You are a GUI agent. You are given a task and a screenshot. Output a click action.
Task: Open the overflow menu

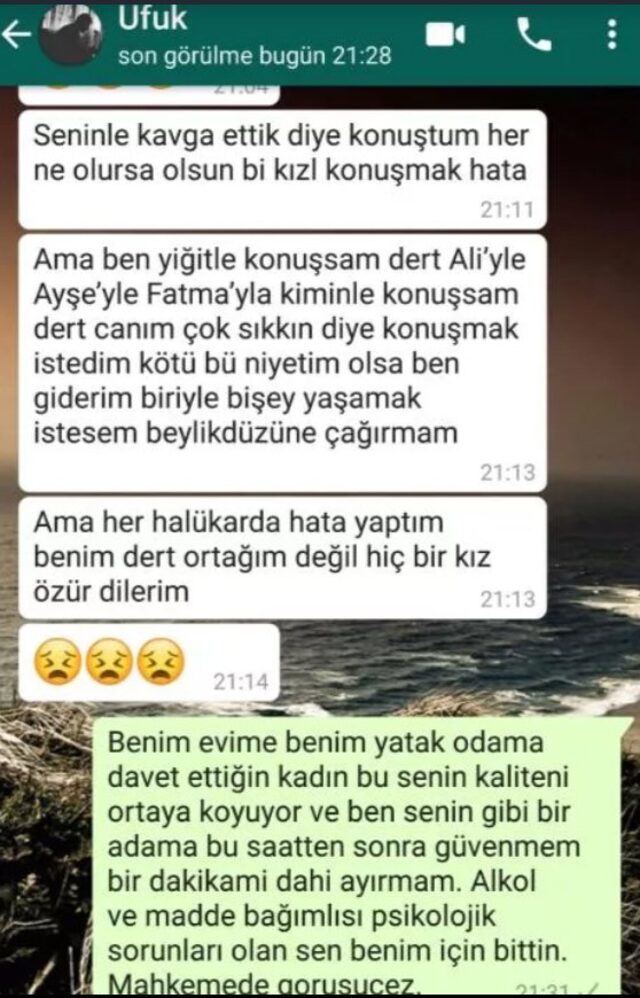click(x=612, y=35)
